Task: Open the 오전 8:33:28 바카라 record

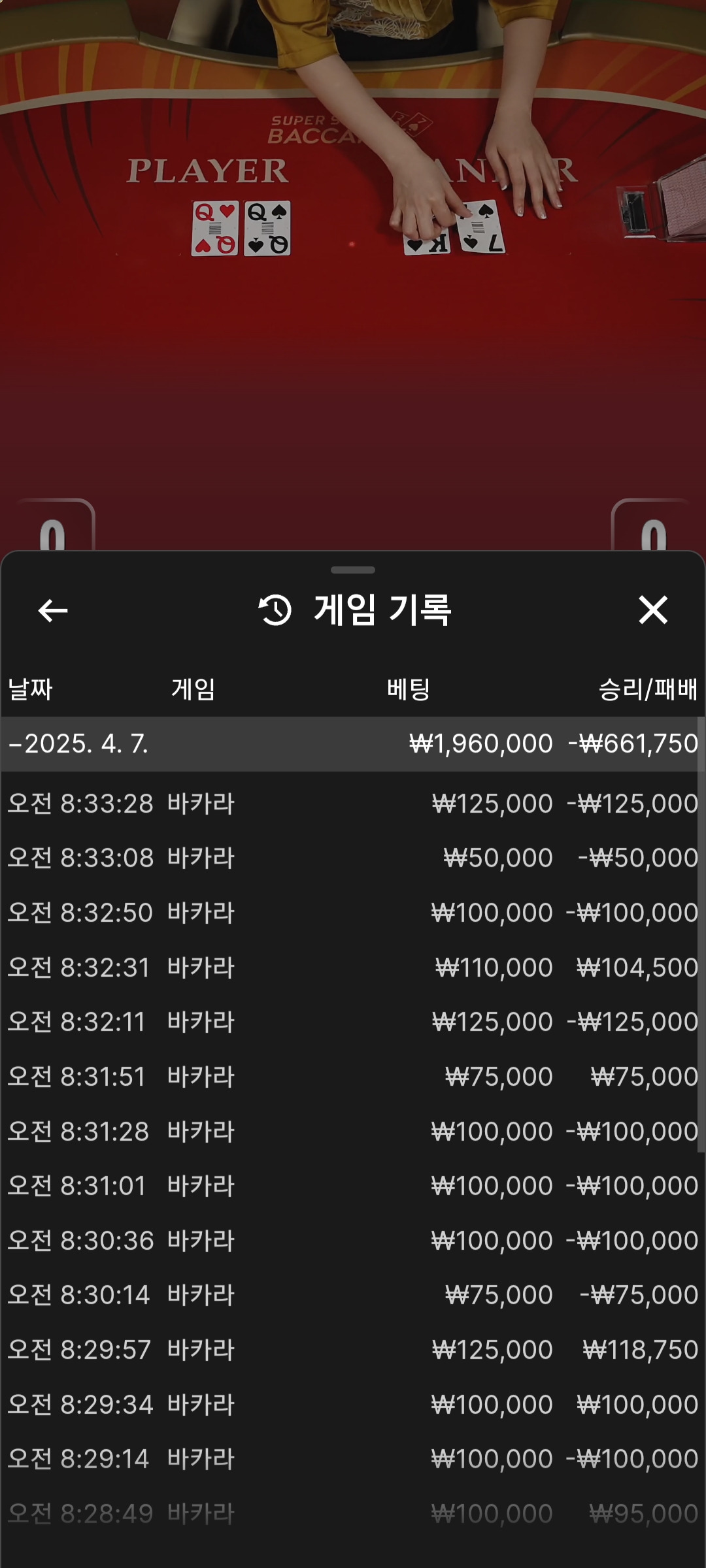Action: pos(352,804)
